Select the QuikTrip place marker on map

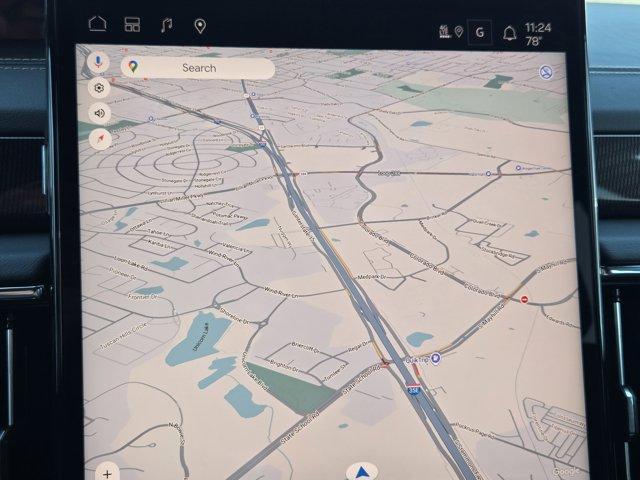436,356
